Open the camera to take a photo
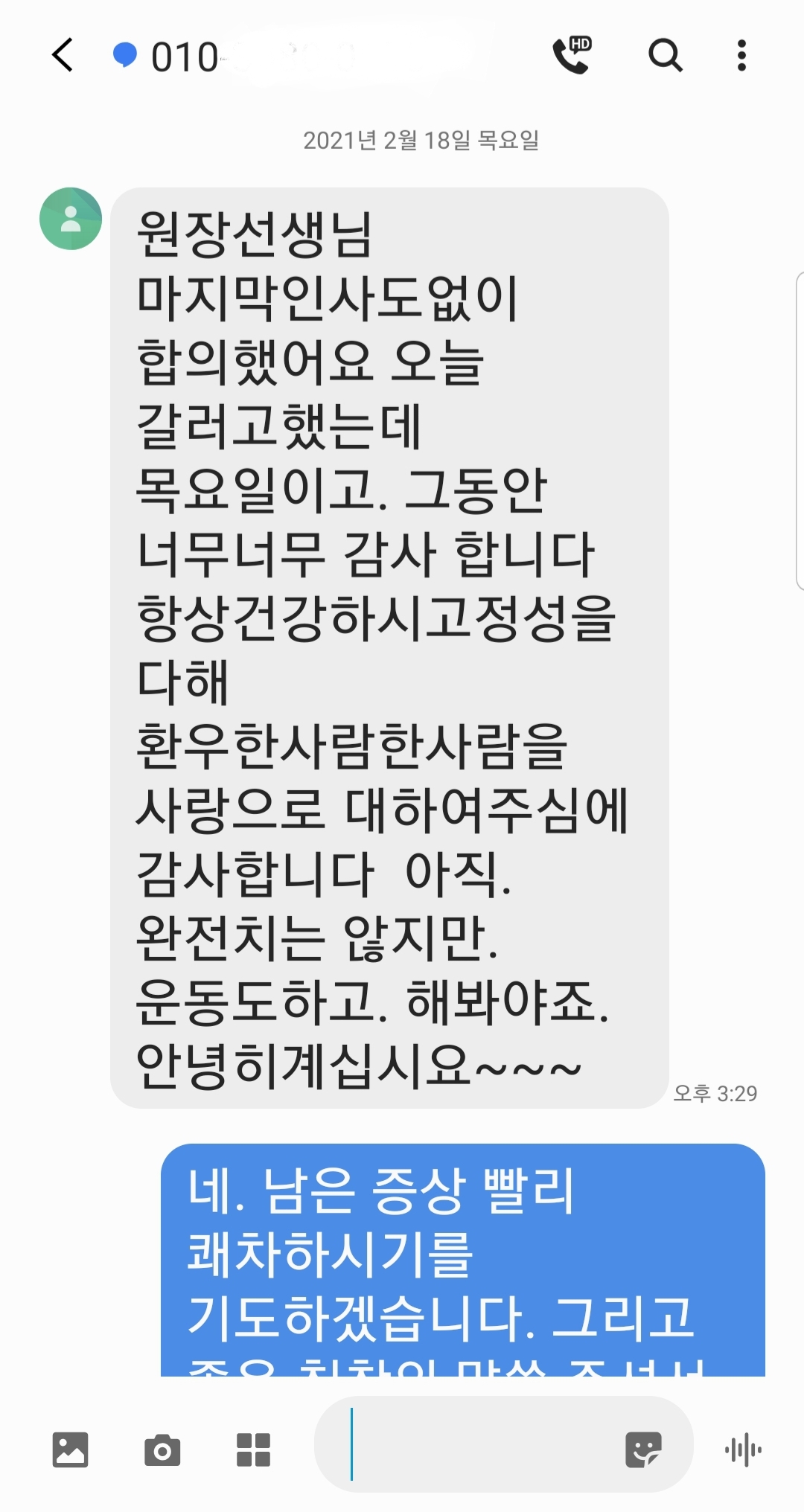 pyautogui.click(x=162, y=1449)
